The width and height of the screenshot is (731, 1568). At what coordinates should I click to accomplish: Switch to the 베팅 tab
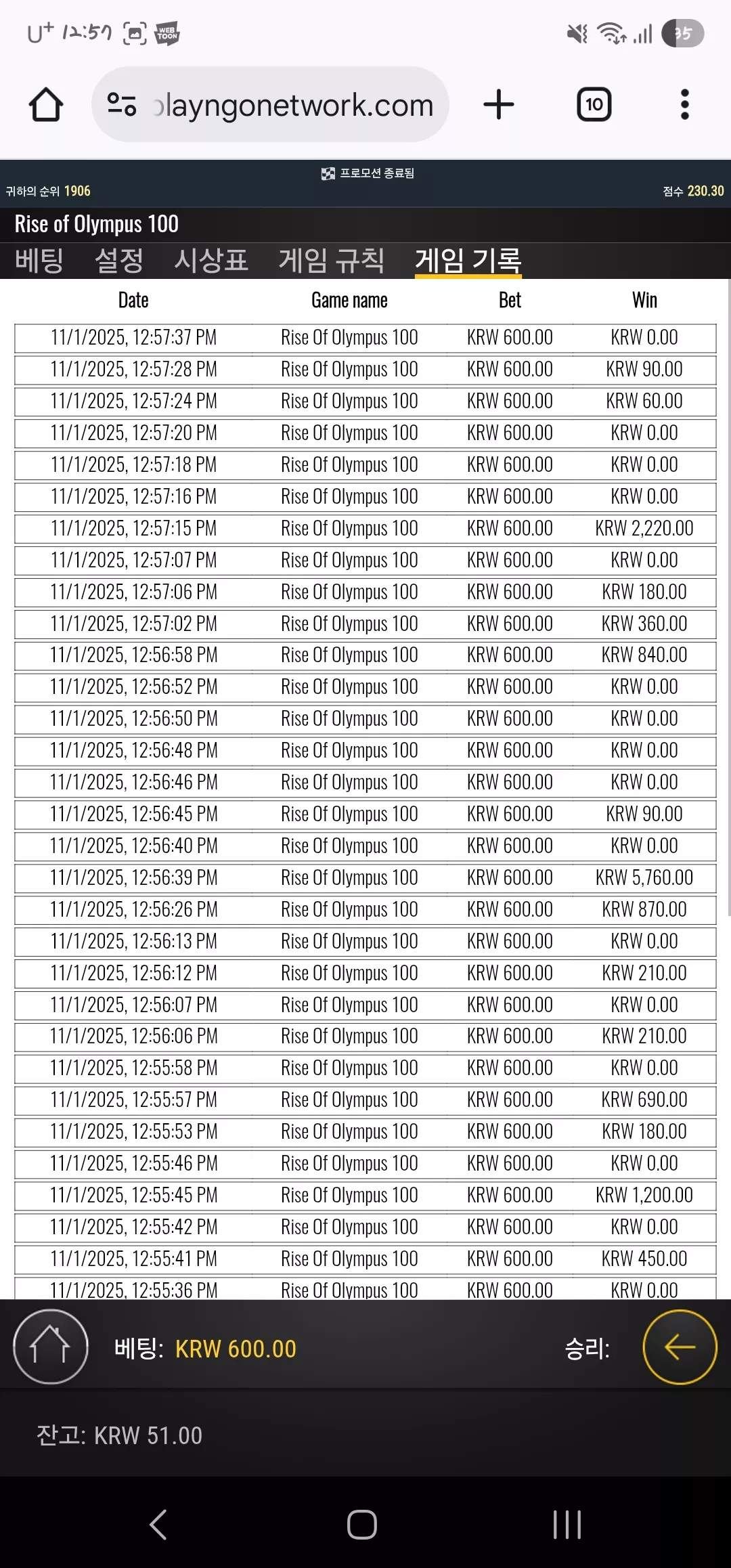39,261
